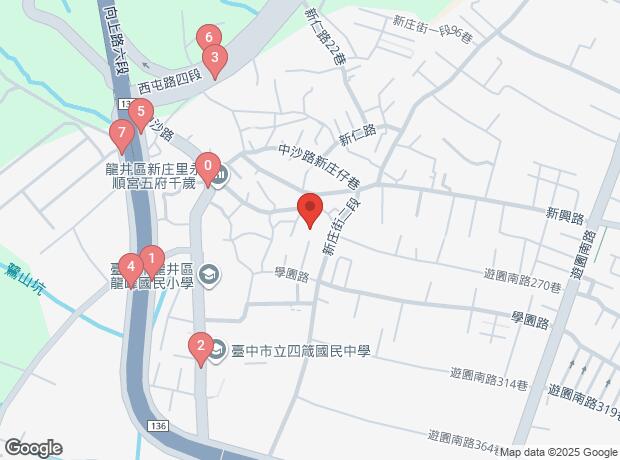Tap map marker number 4
Image resolution: width=620 pixels, height=460 pixels.
point(131,267)
